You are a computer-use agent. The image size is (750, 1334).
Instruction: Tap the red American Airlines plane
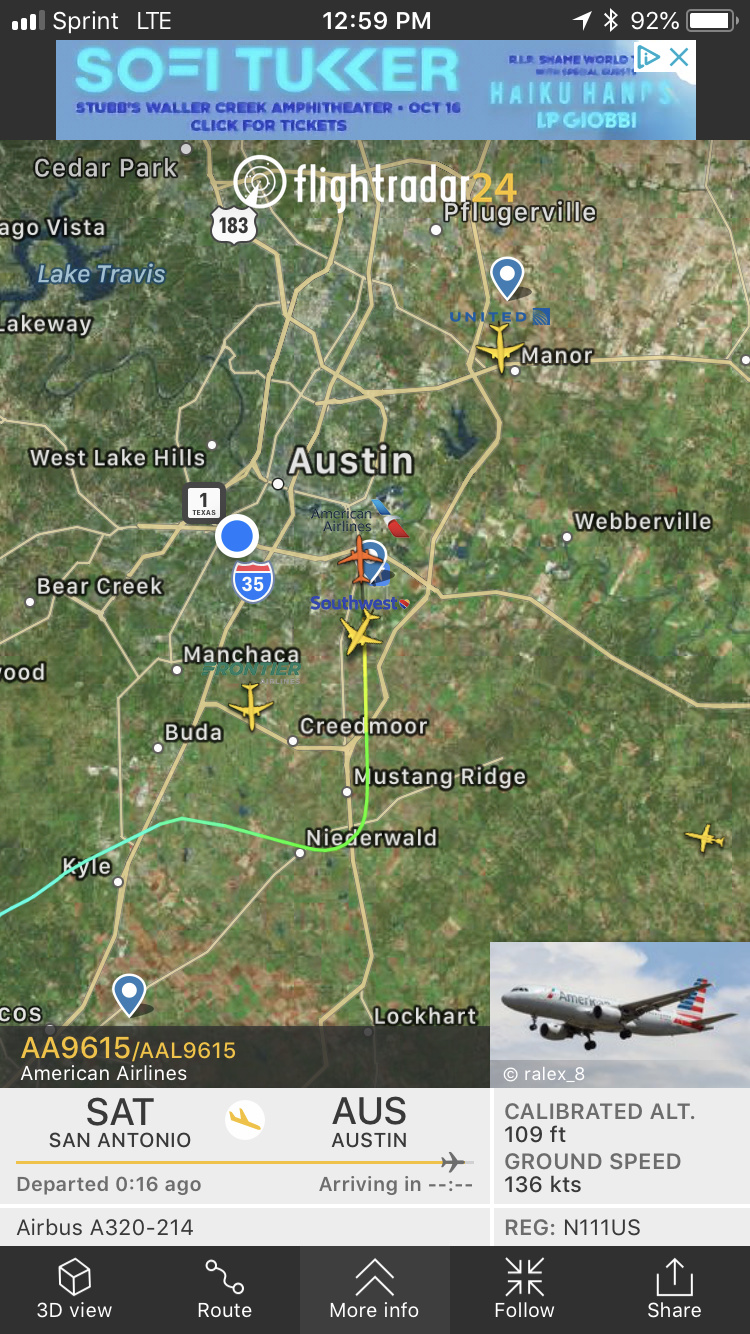coord(358,558)
